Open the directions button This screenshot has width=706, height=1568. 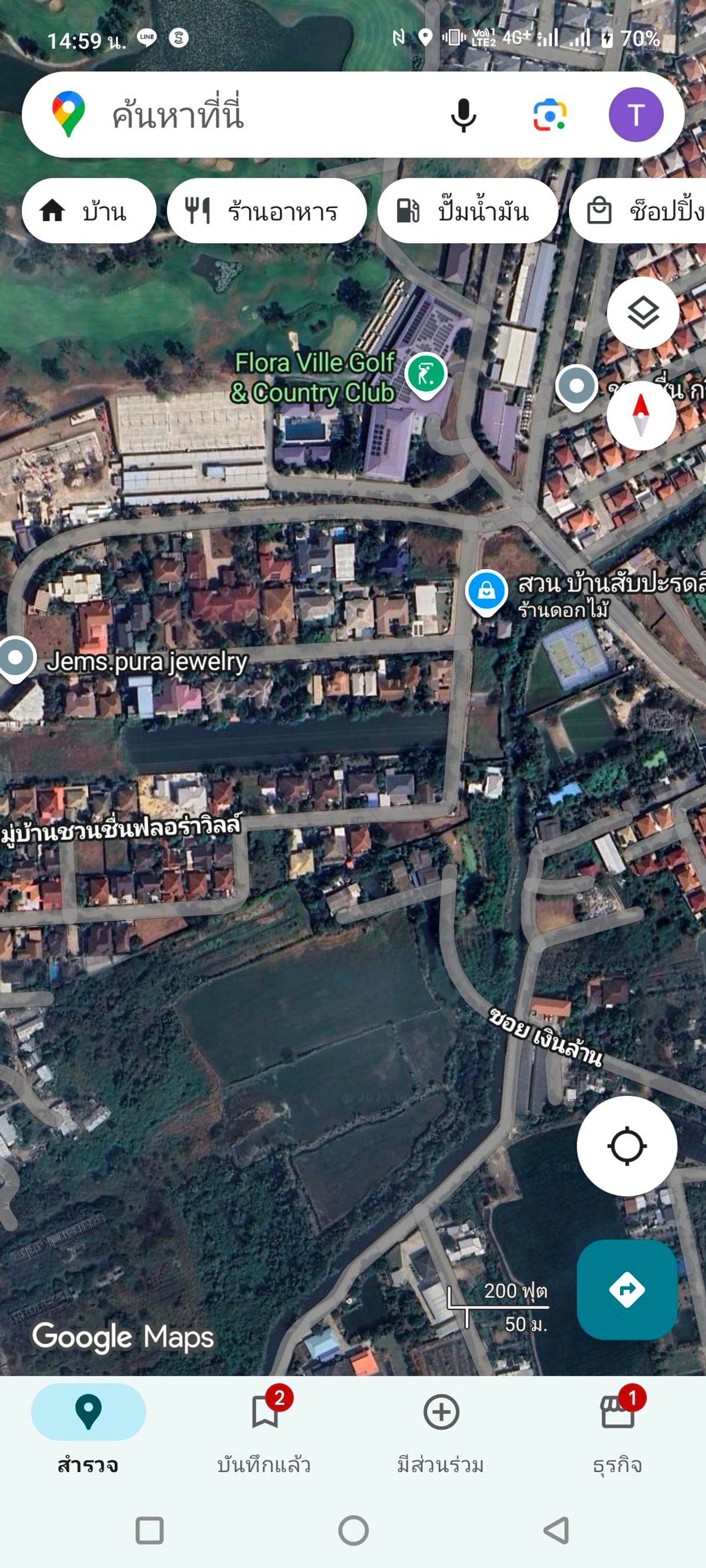click(x=627, y=1290)
